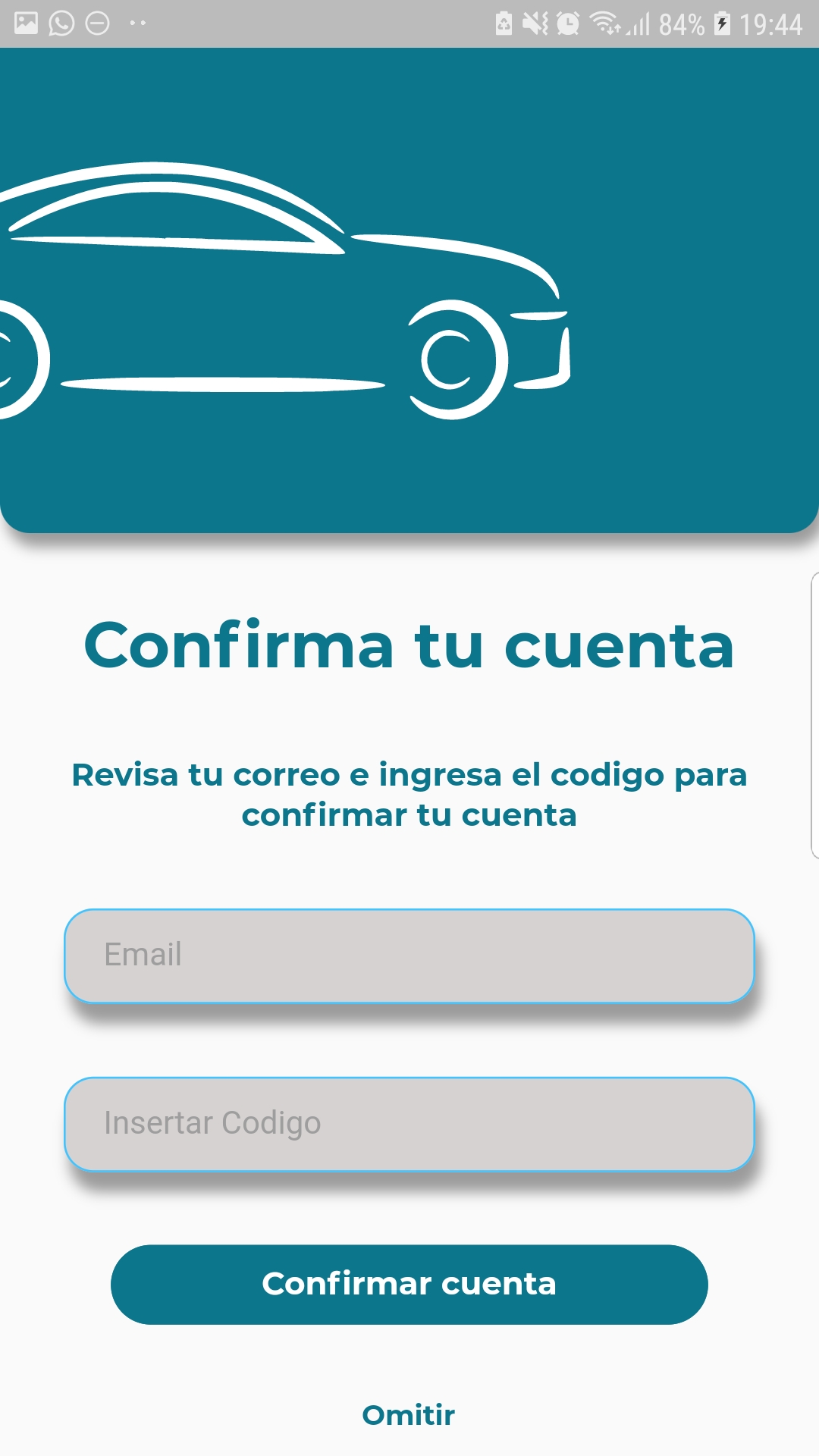Select the Email input field
This screenshot has height=1456, width=819.
coord(409,955)
